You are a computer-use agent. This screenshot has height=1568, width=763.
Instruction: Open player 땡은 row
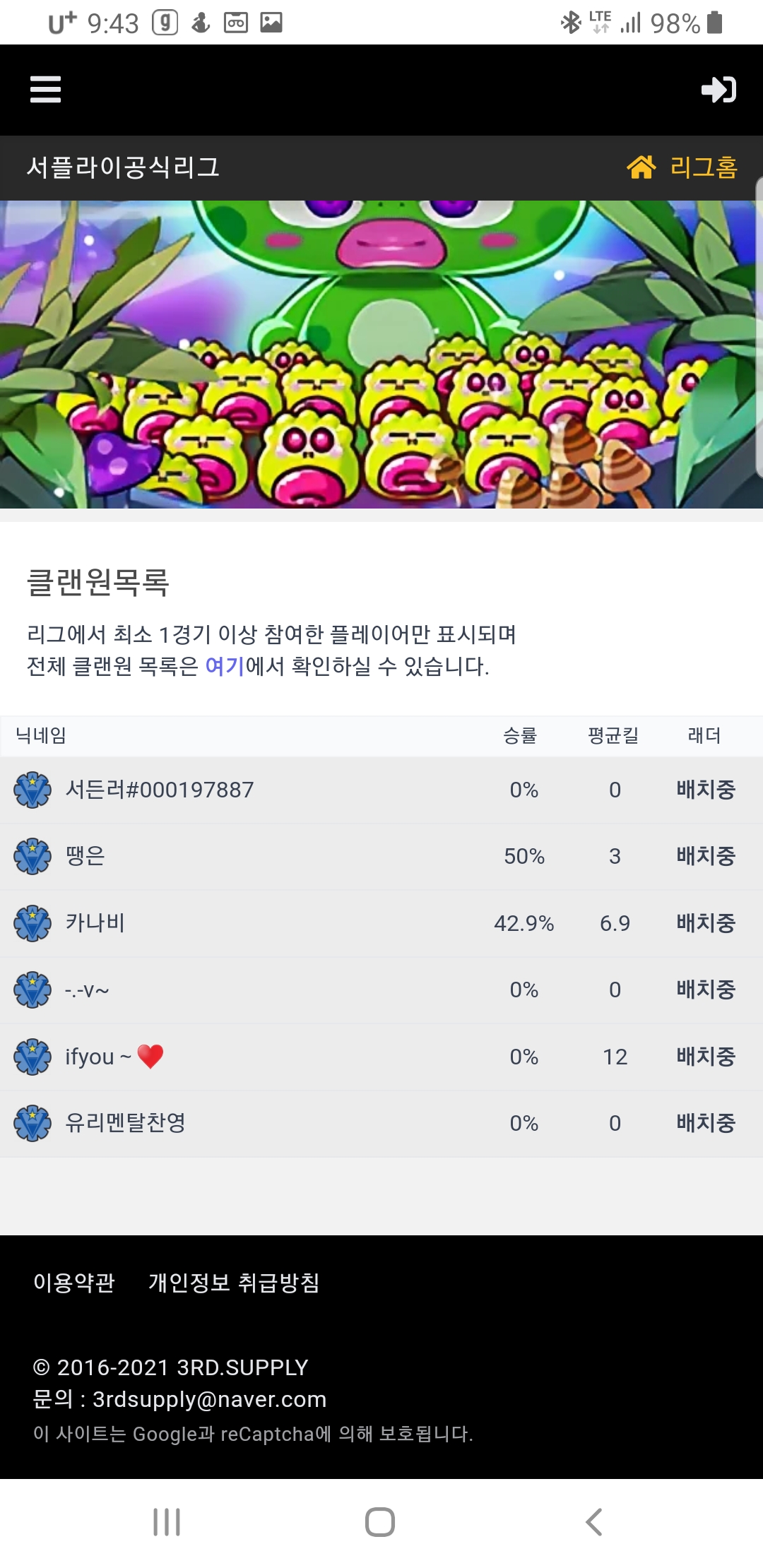(85, 856)
